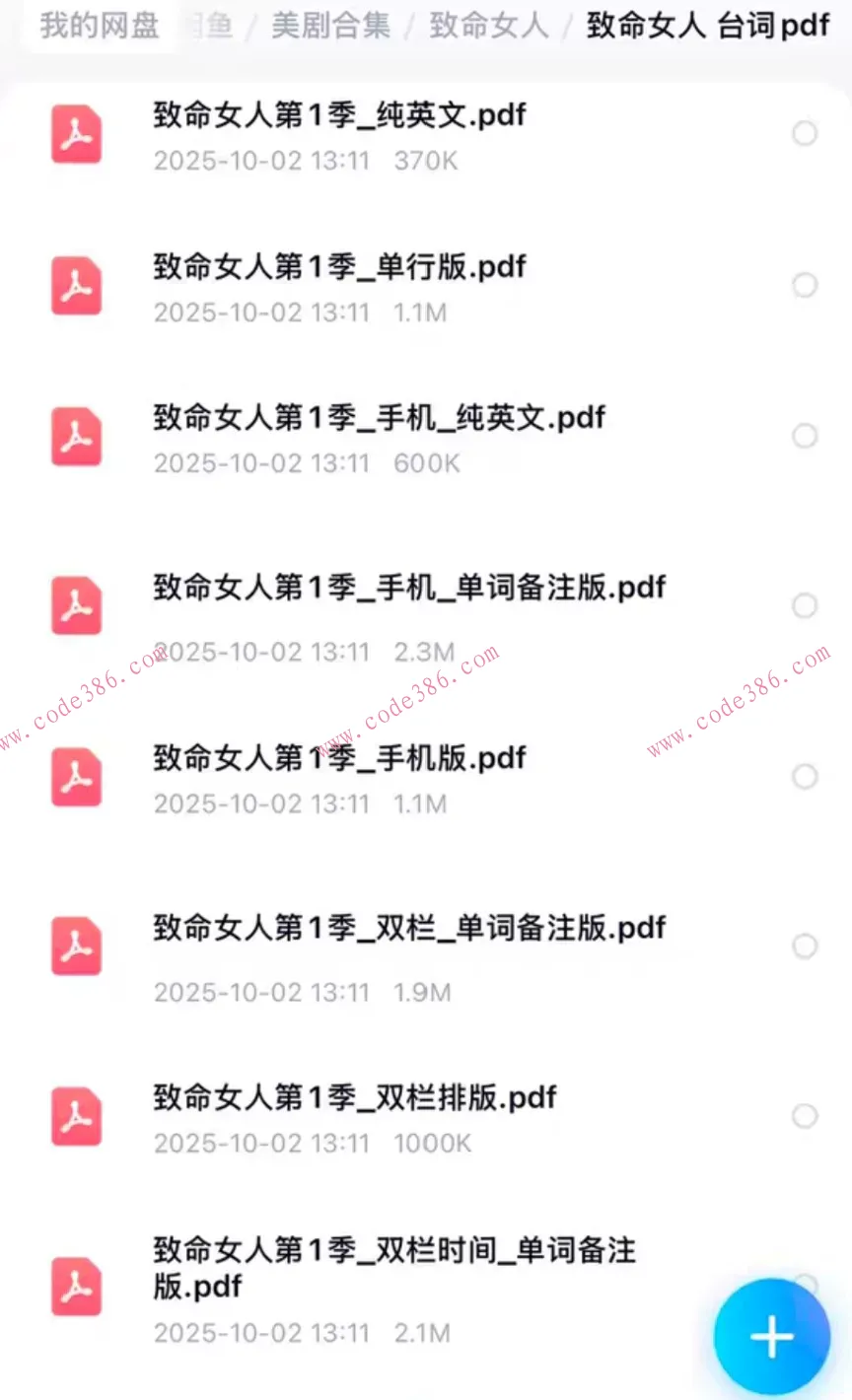Select the PDF icon of 致命女人第1季_手机_纯英文.pdf
852x1400 pixels.
point(76,437)
